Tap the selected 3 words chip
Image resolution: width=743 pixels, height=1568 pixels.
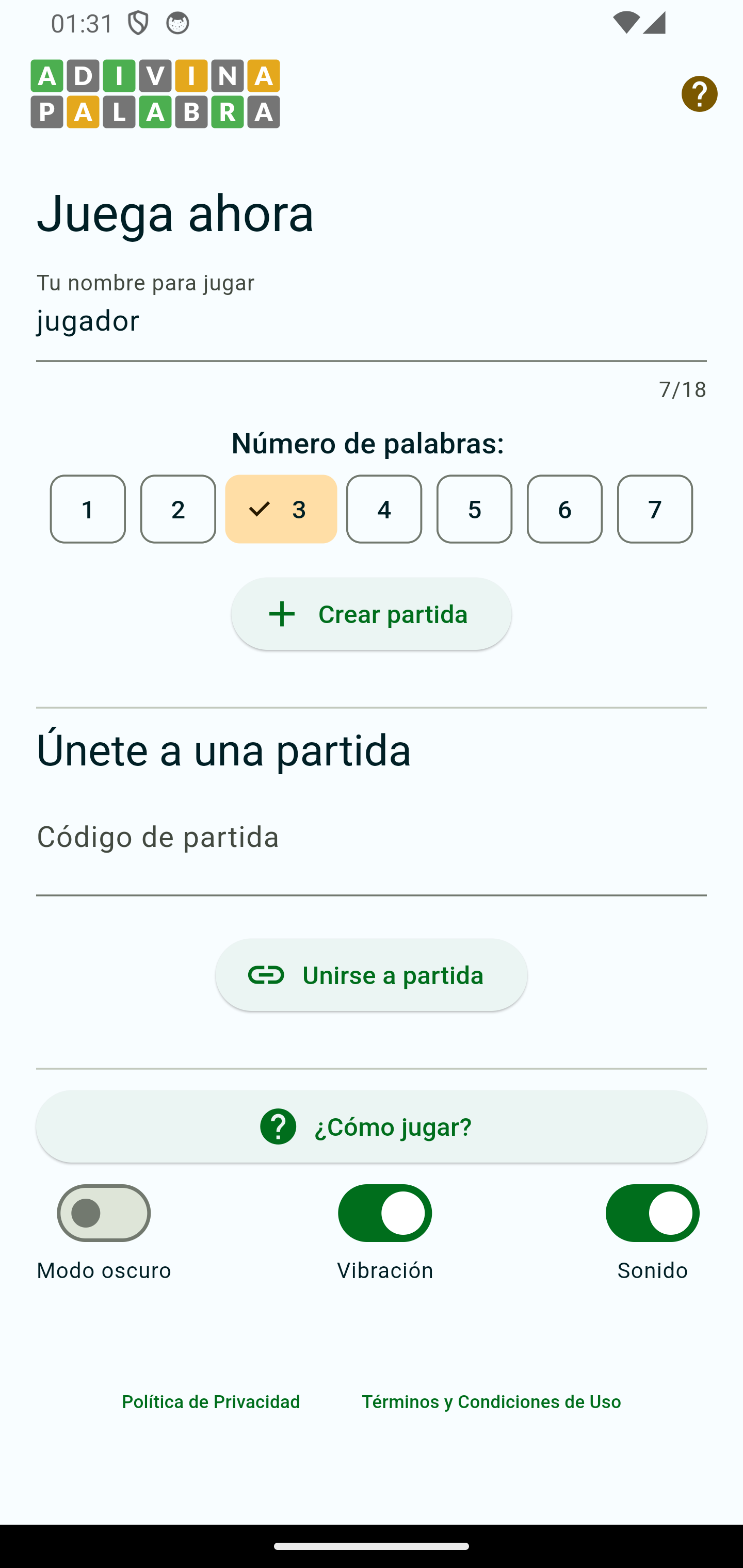click(281, 509)
